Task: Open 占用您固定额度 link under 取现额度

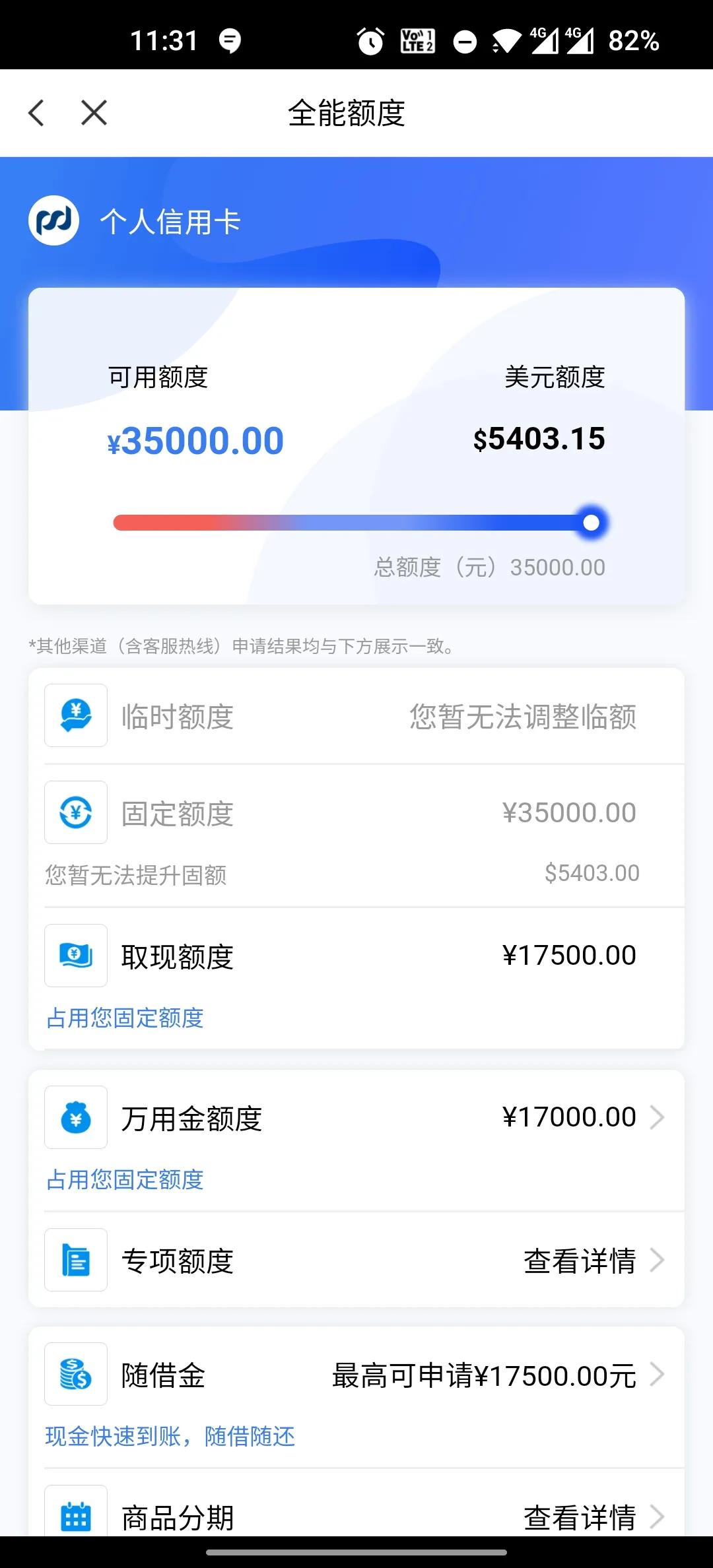Action: tap(125, 1018)
